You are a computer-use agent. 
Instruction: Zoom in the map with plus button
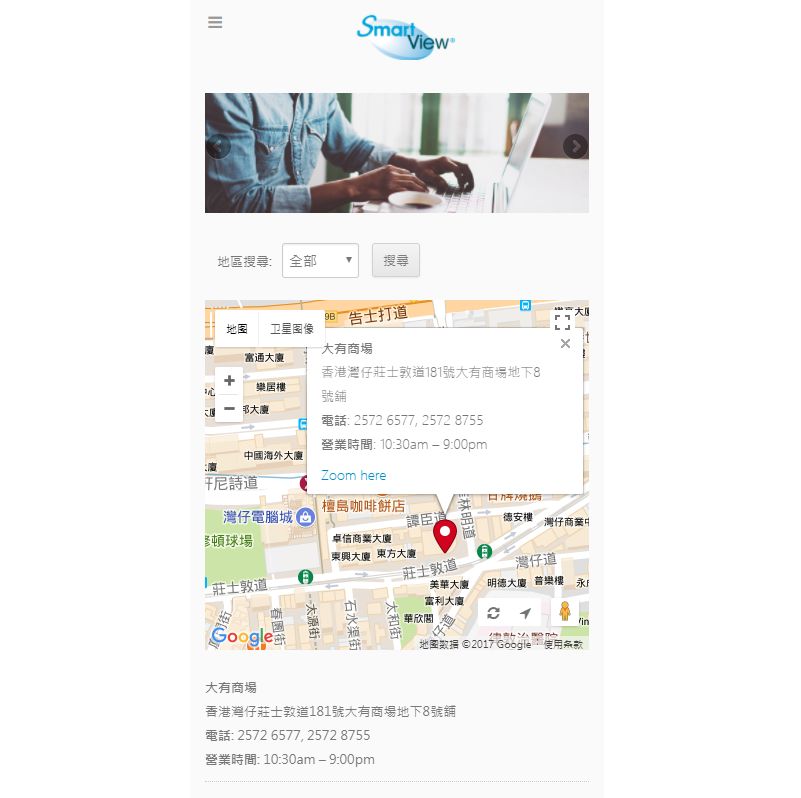click(x=229, y=381)
